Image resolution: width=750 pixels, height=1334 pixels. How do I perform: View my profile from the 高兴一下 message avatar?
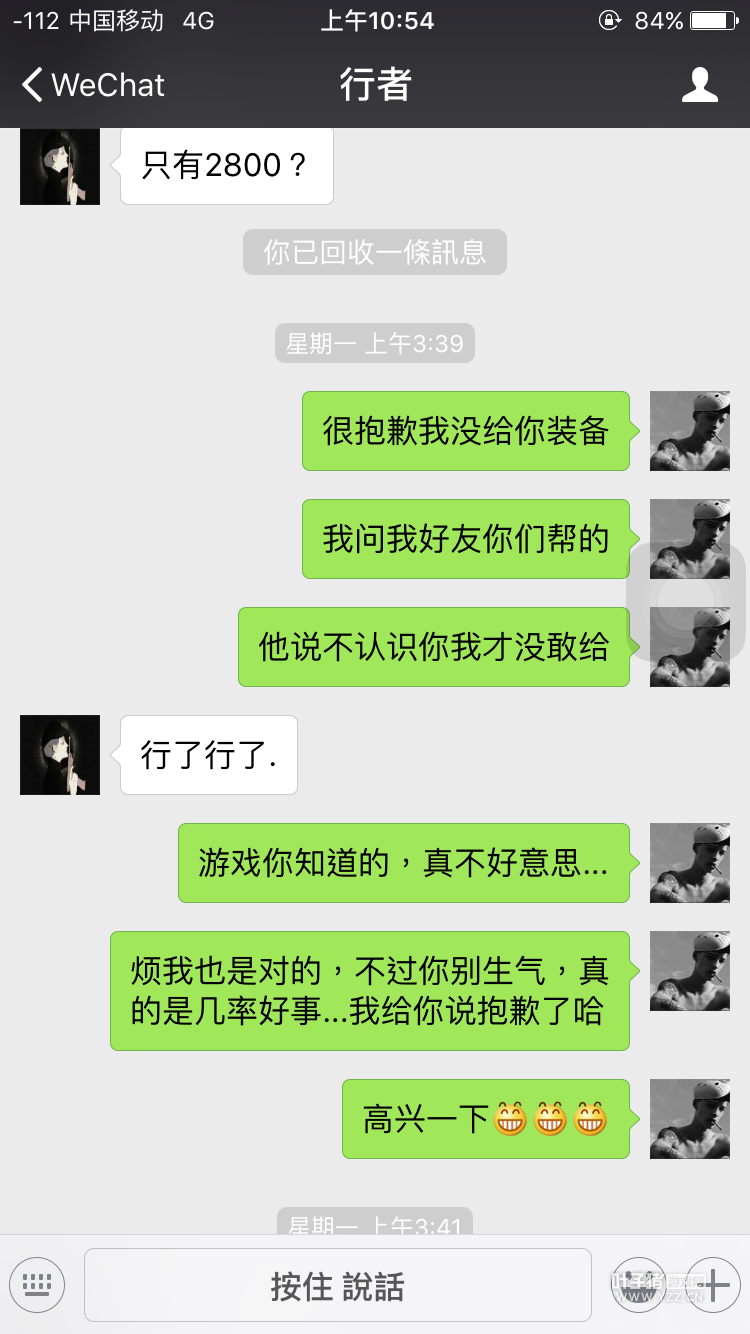(x=689, y=1119)
